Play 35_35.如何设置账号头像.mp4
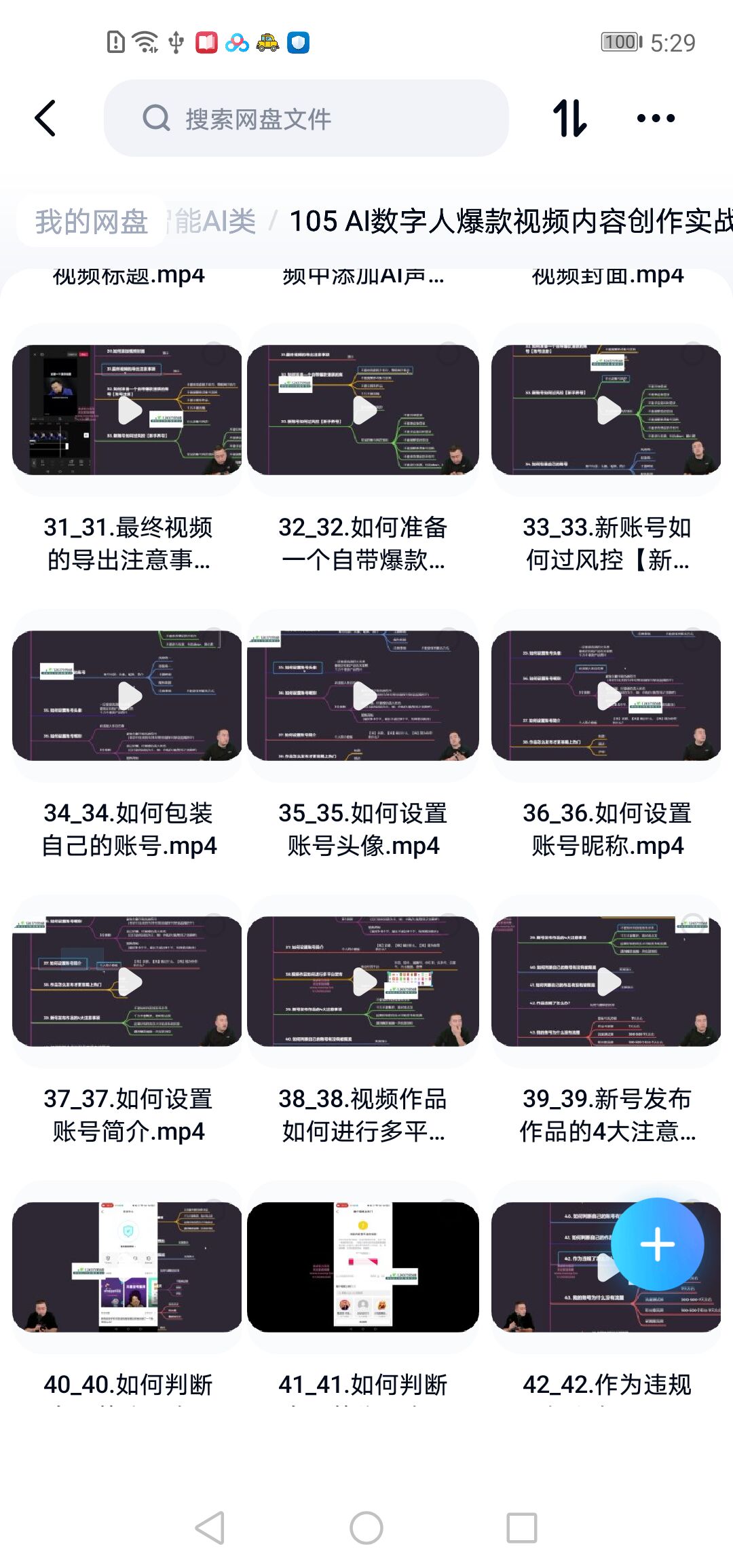 [x=363, y=696]
